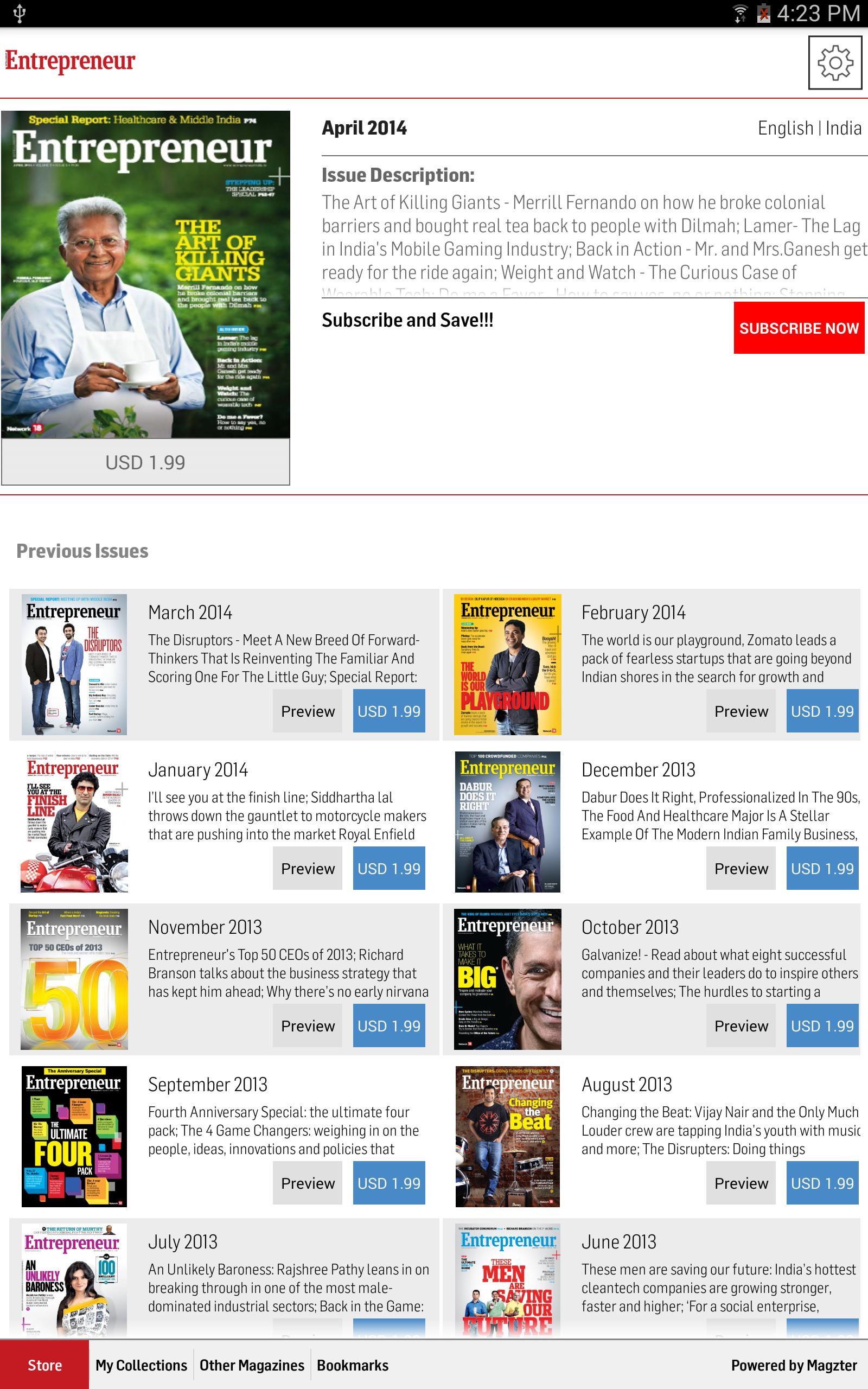Open the March 2014 cover thumbnail
The width and height of the screenshot is (868, 1389).
[x=74, y=665]
